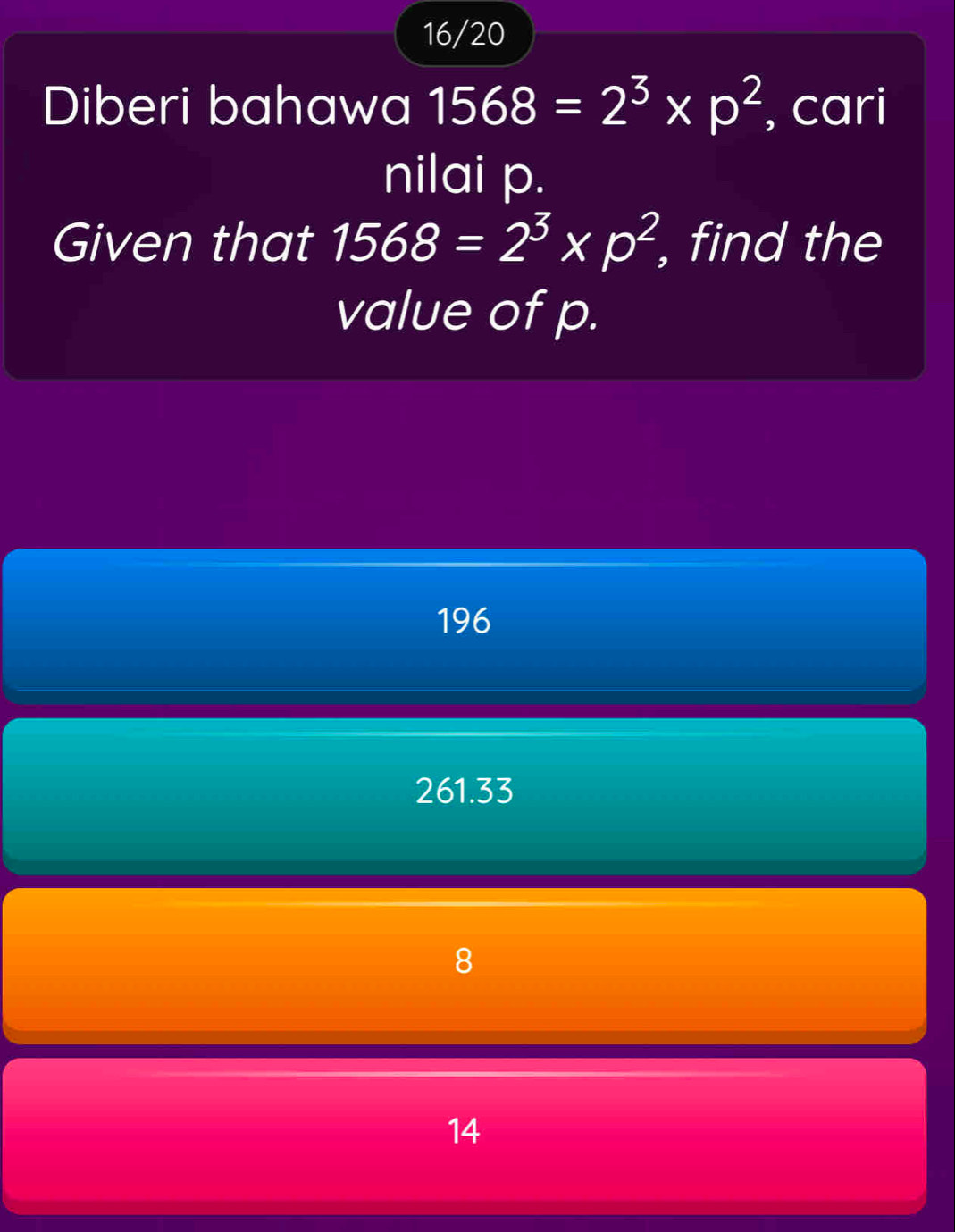Pick answer option 8

click(464, 962)
